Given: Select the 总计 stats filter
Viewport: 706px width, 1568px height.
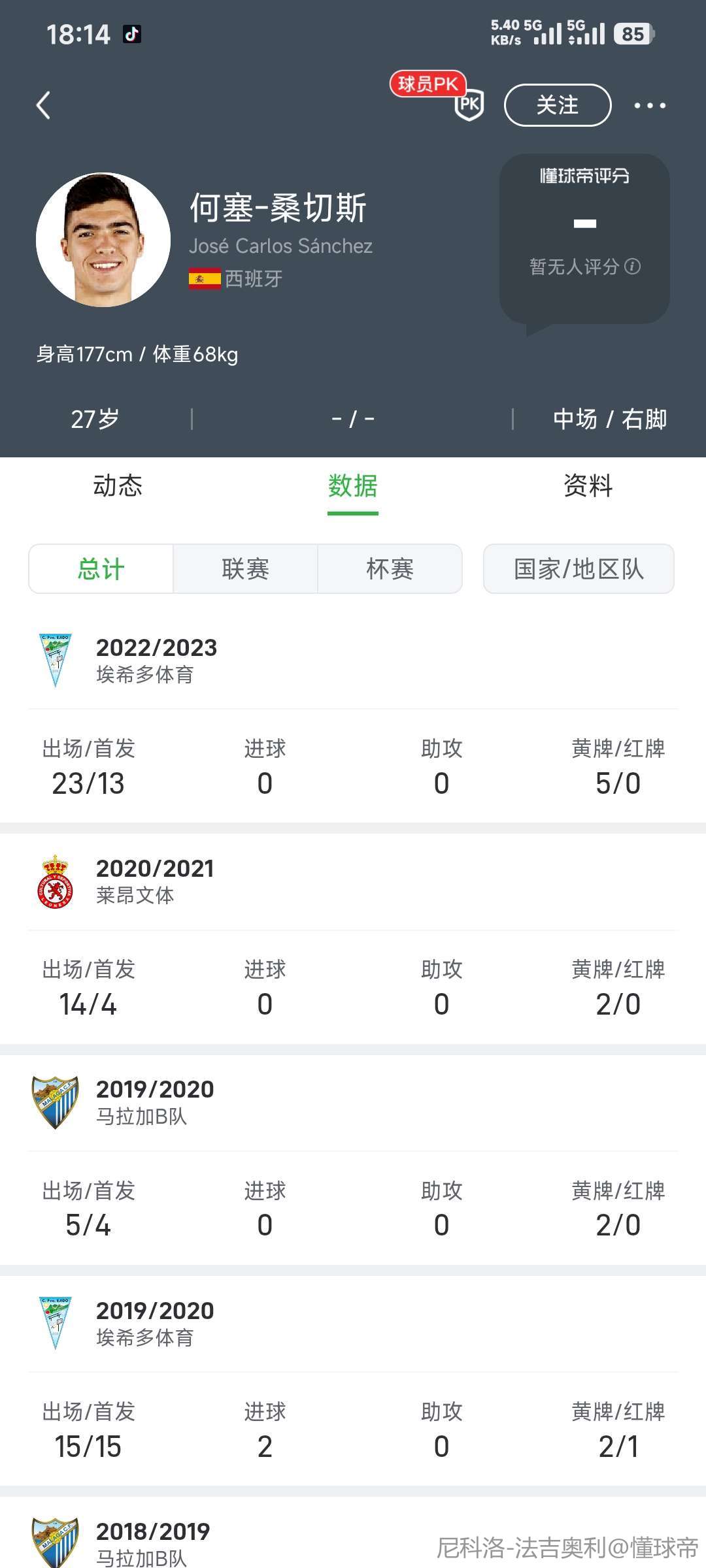Looking at the screenshot, I should point(101,569).
